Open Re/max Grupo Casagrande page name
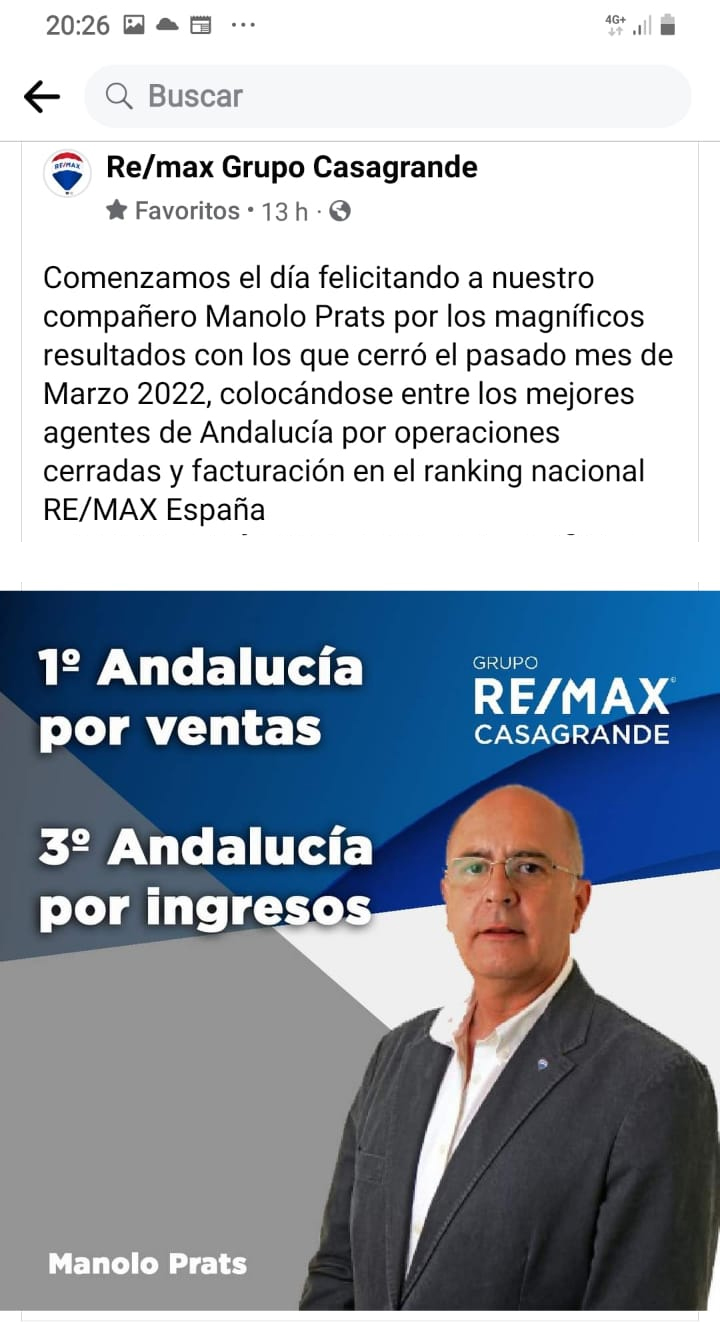Image resolution: width=720 pixels, height=1322 pixels. (291, 167)
